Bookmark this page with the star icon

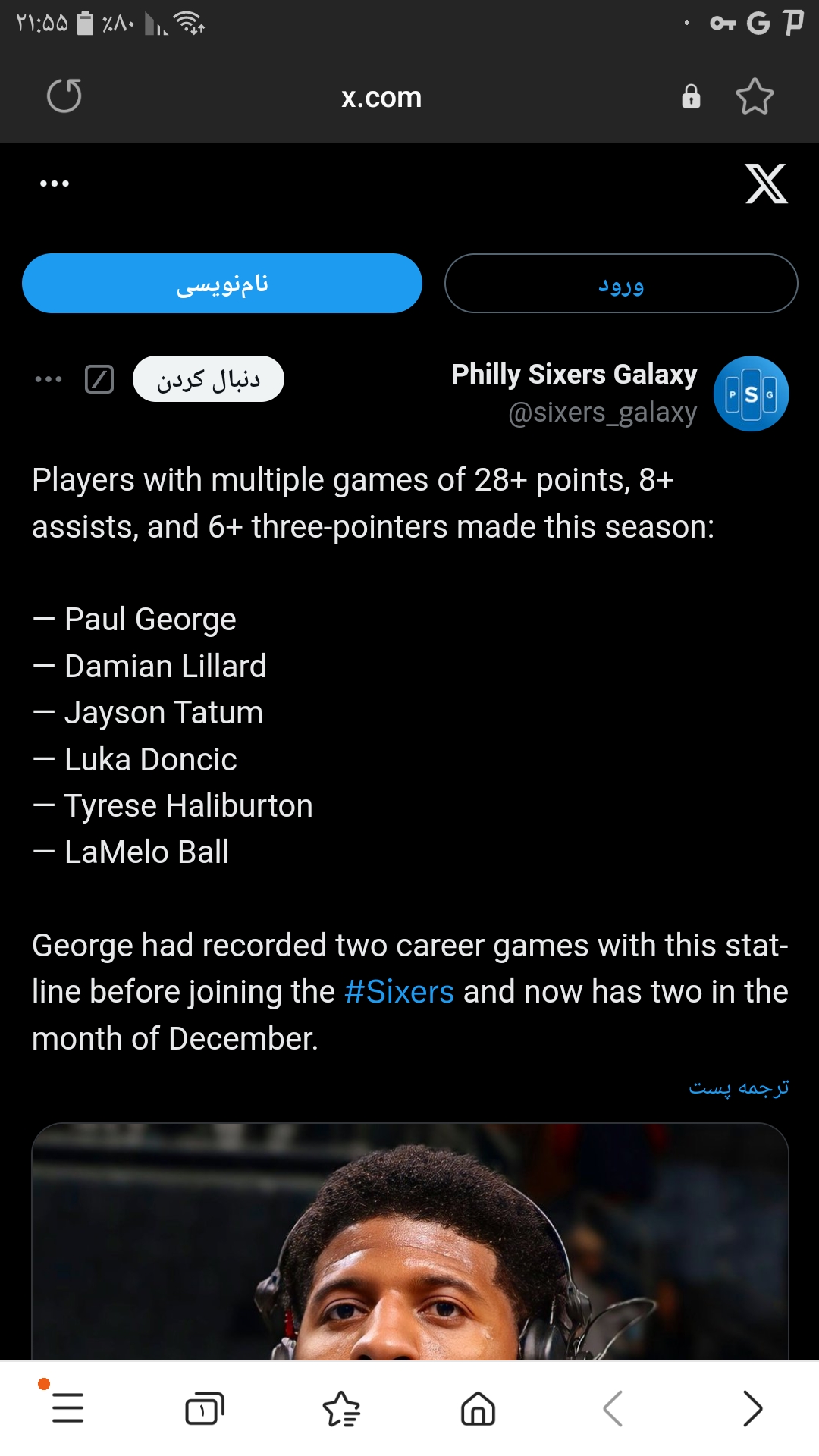pos(755,96)
